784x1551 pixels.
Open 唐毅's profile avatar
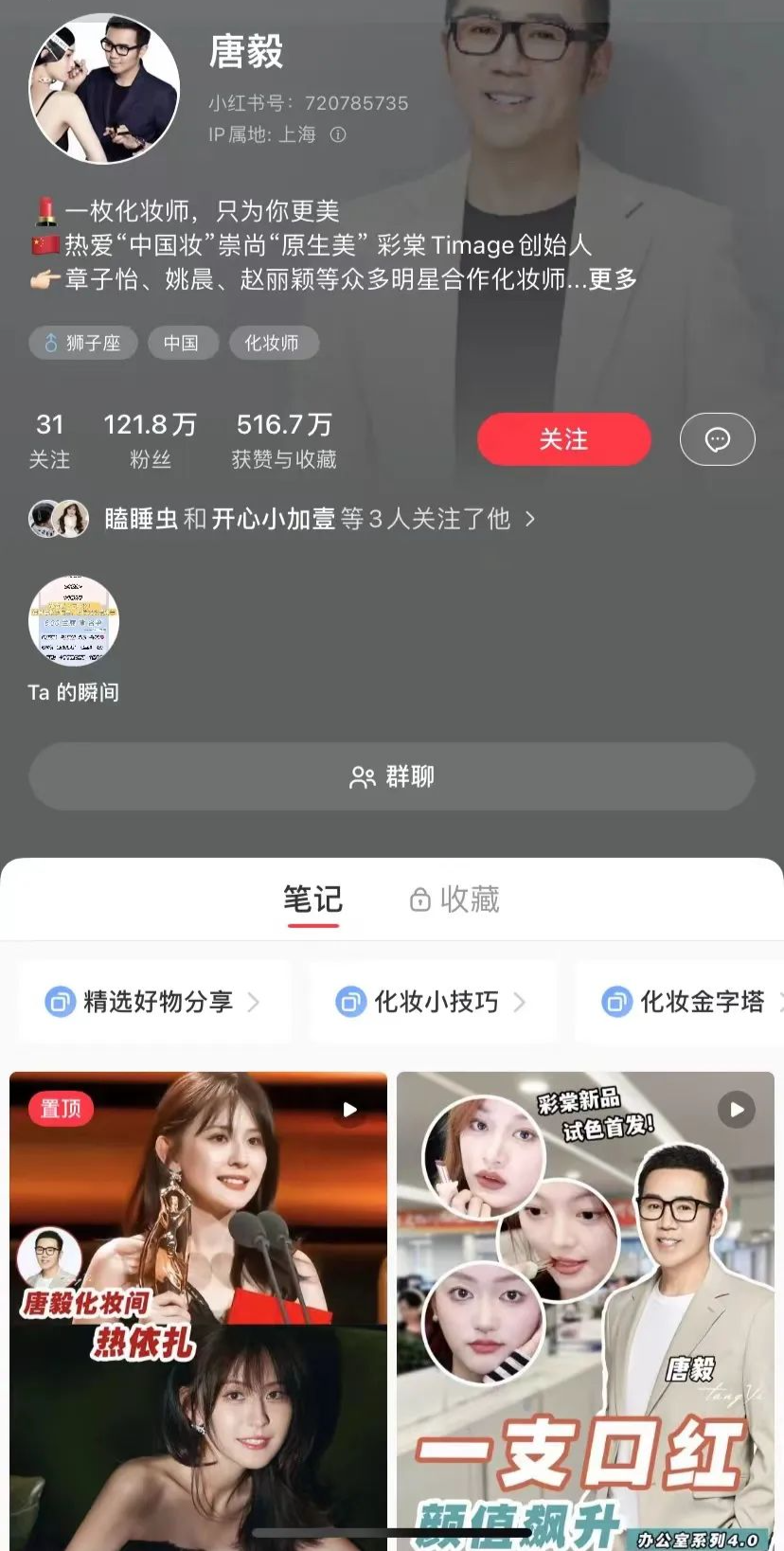(x=104, y=89)
